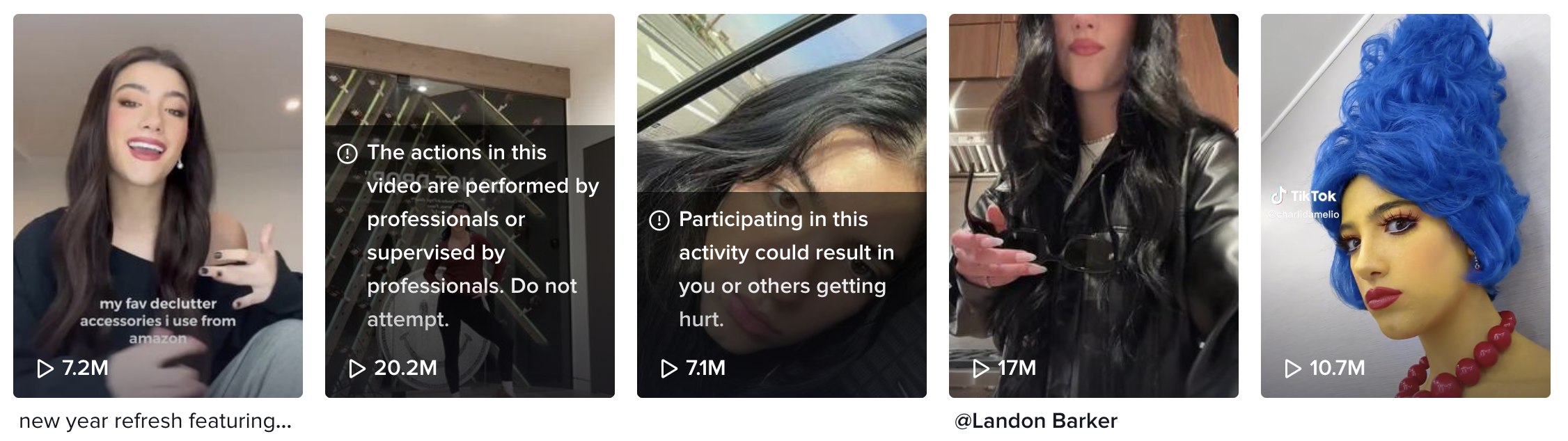Image resolution: width=1568 pixels, height=441 pixels.
Task: Open the 17M views black leather jacket video
Action: tap(1093, 206)
